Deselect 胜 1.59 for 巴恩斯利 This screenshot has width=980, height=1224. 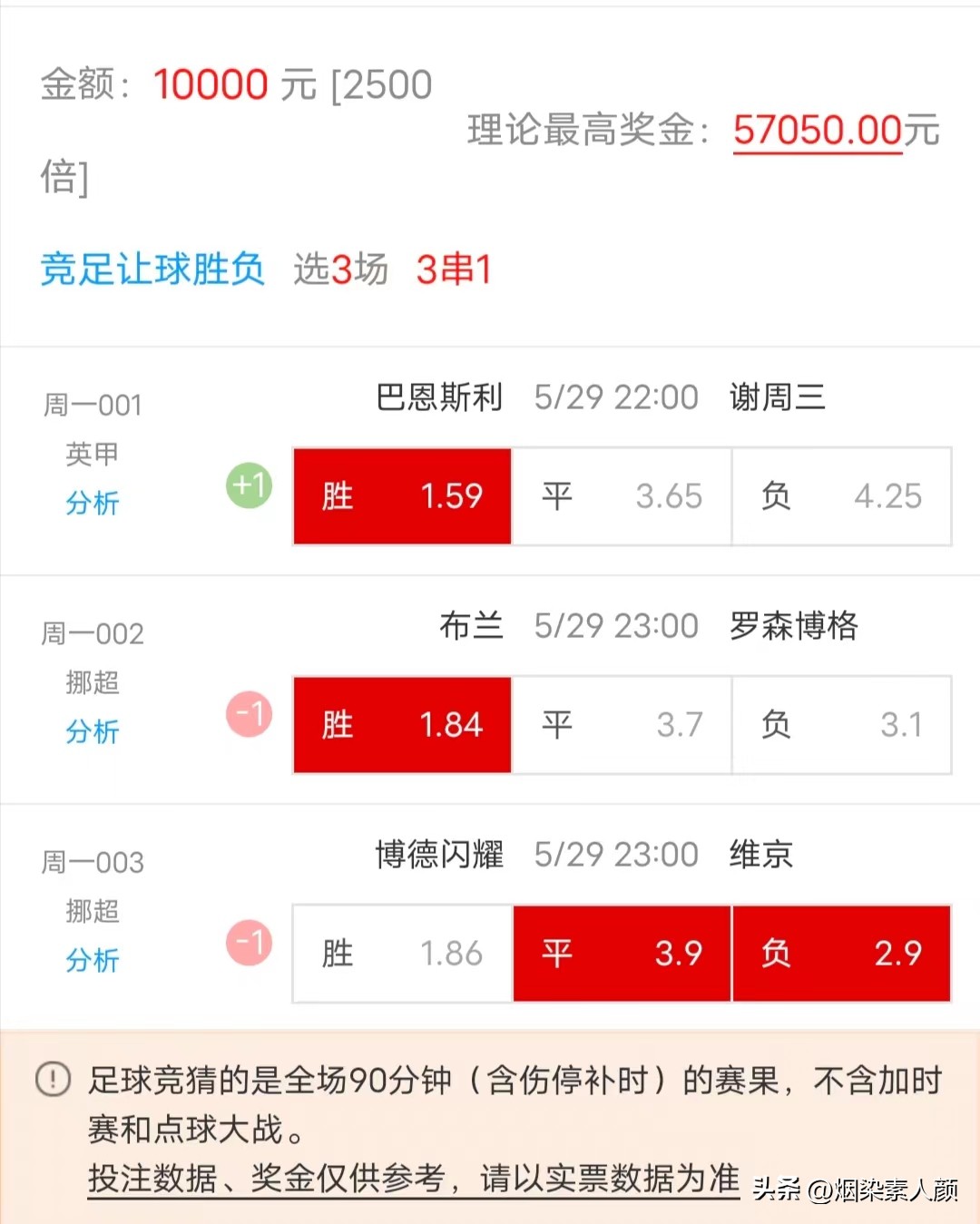click(401, 496)
